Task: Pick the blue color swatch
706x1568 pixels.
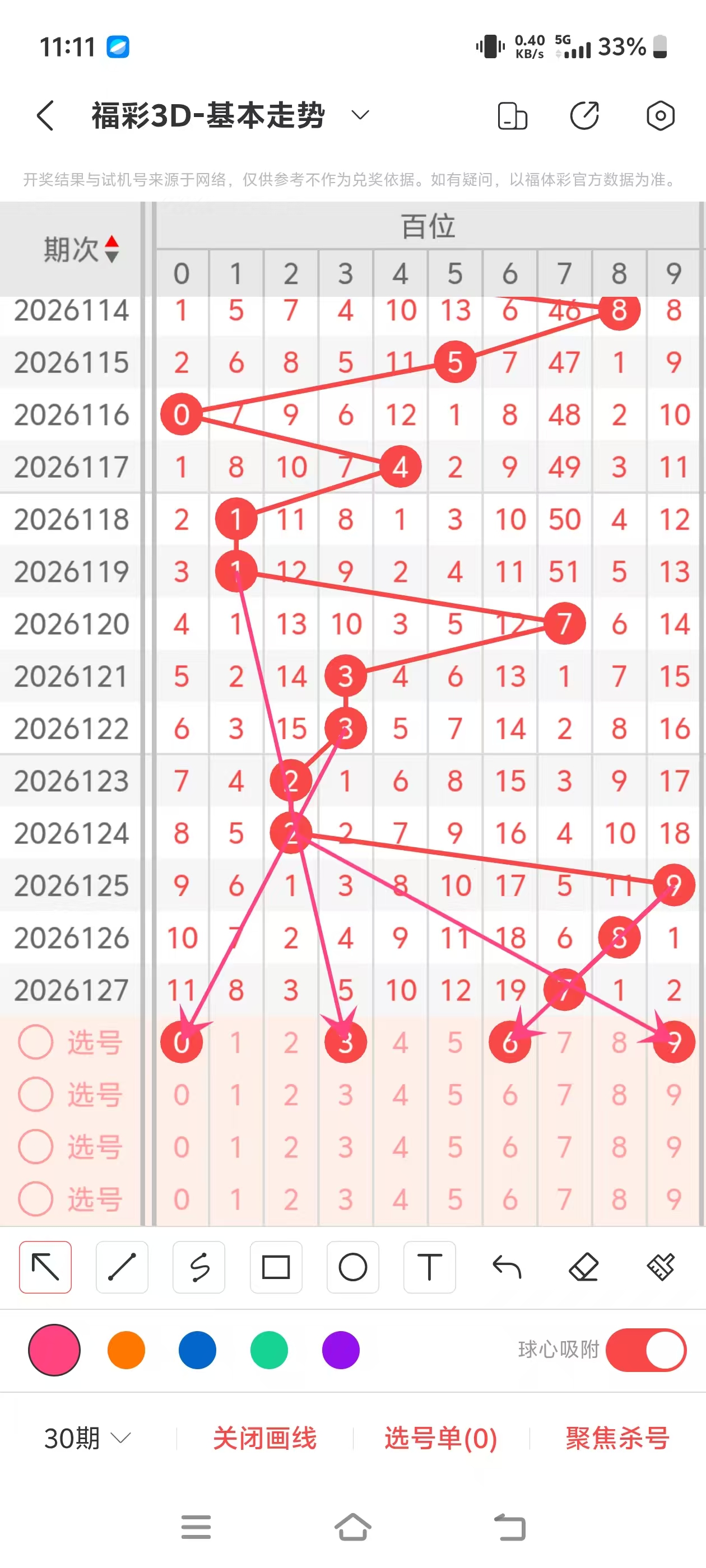Action: (x=197, y=1350)
